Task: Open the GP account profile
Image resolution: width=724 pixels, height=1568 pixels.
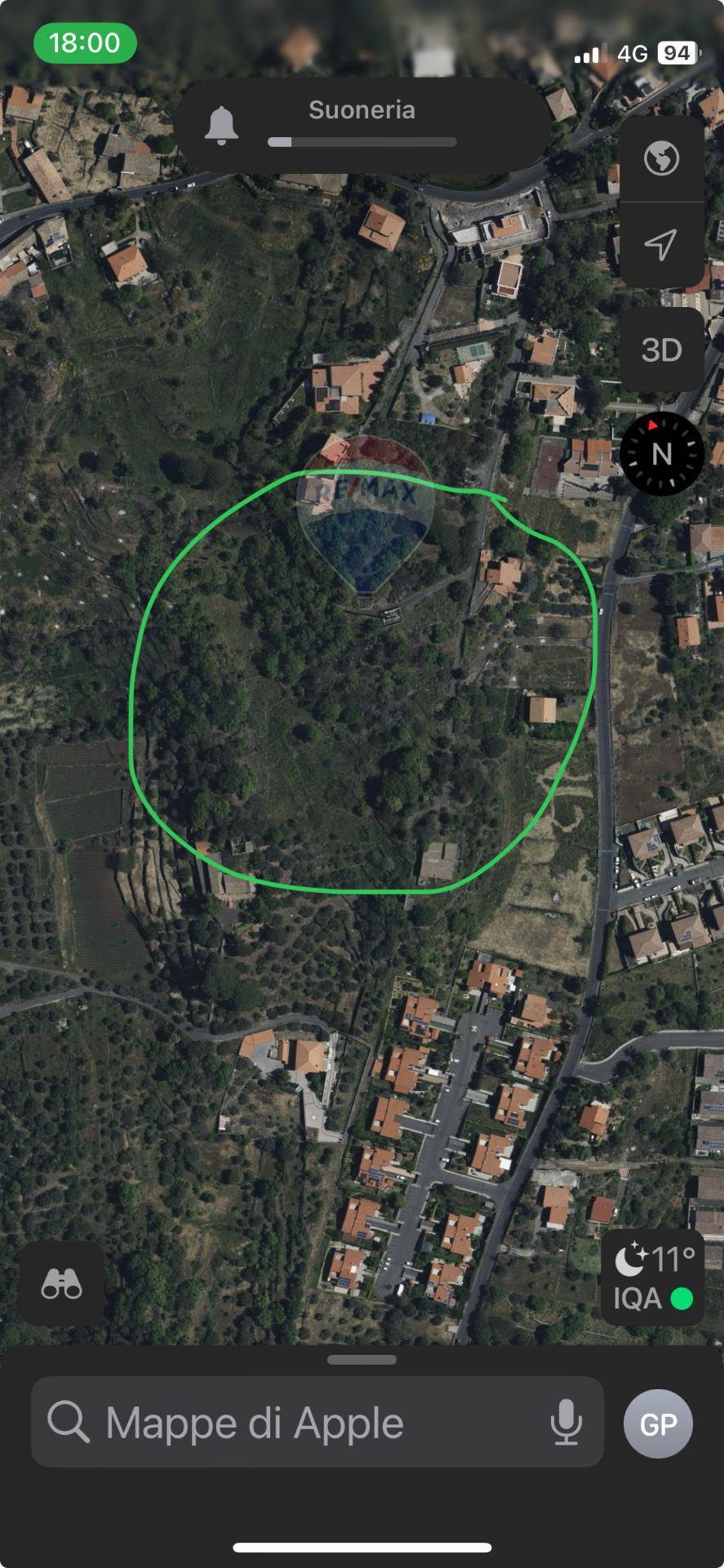Action: click(658, 1423)
